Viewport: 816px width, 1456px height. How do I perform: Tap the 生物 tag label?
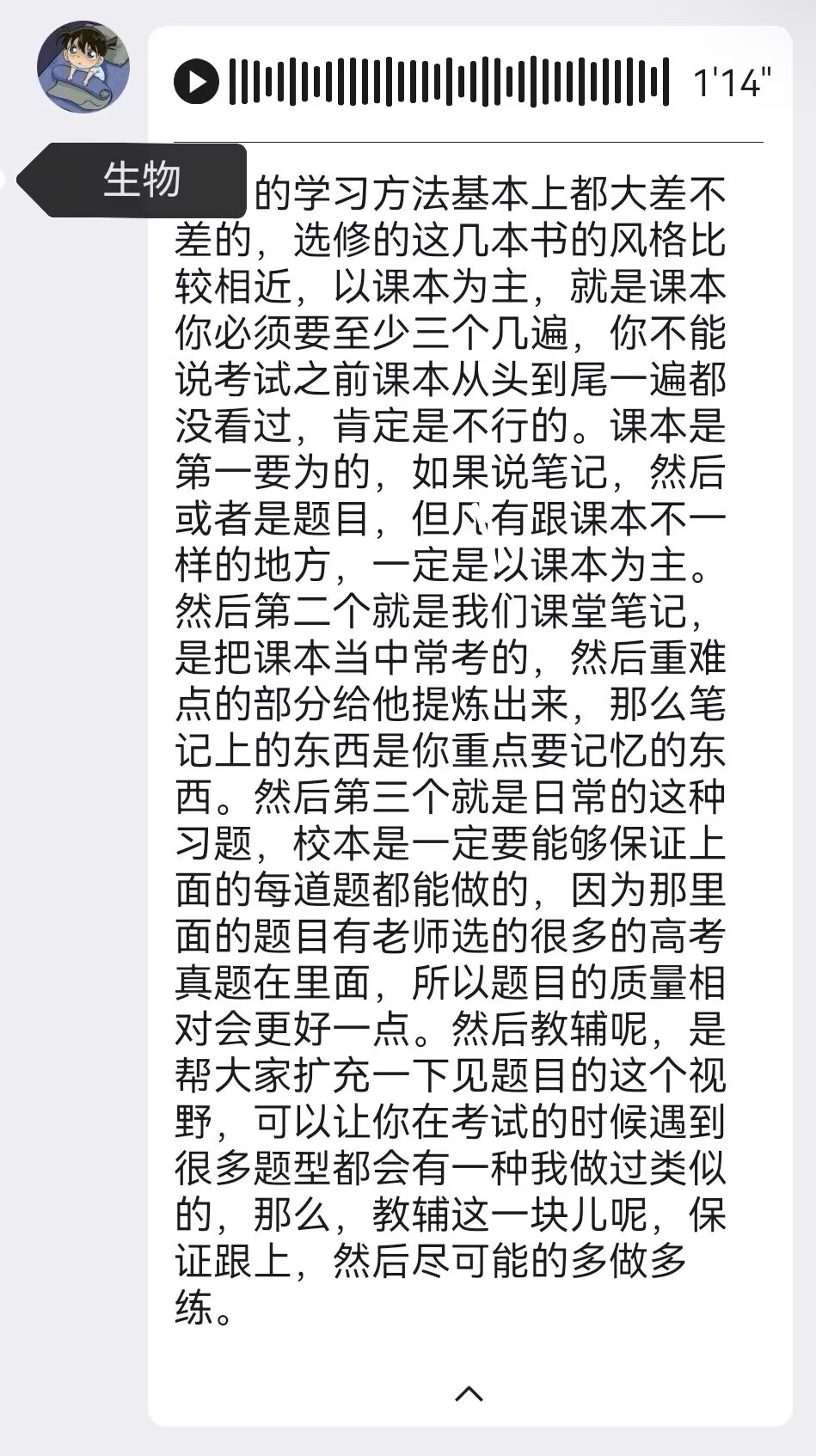pyautogui.click(x=142, y=180)
